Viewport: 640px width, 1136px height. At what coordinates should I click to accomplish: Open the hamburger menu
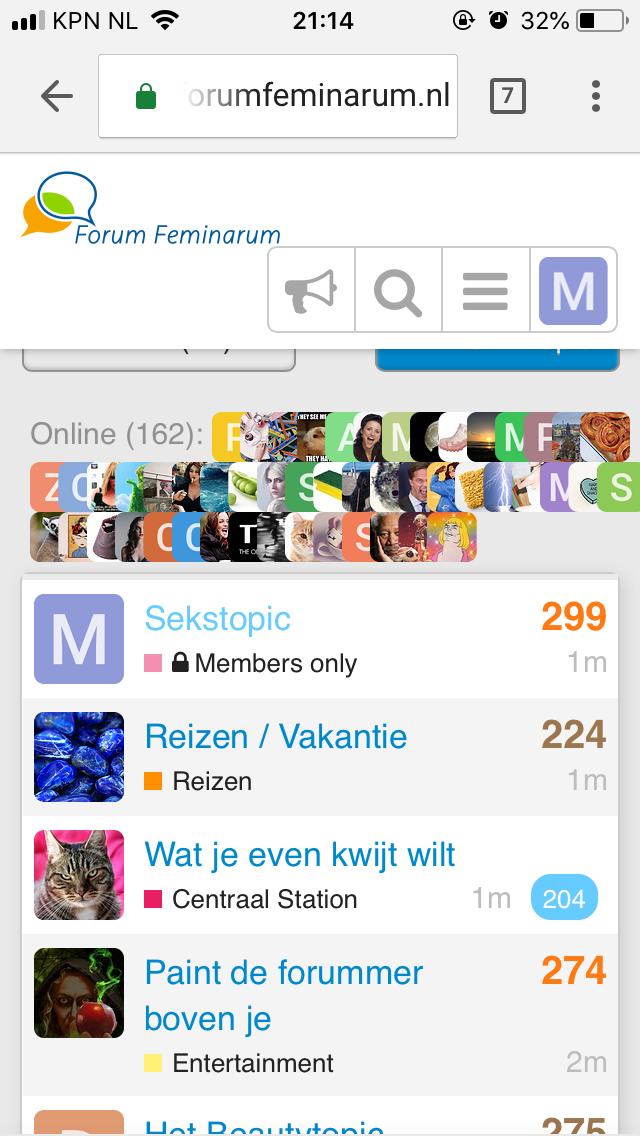[x=486, y=290]
